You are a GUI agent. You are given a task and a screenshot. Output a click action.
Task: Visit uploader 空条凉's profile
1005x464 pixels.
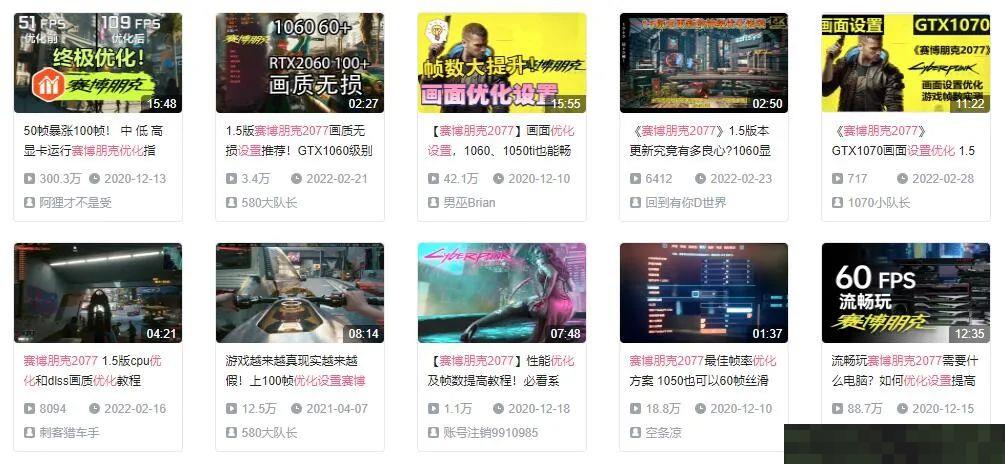663,432
